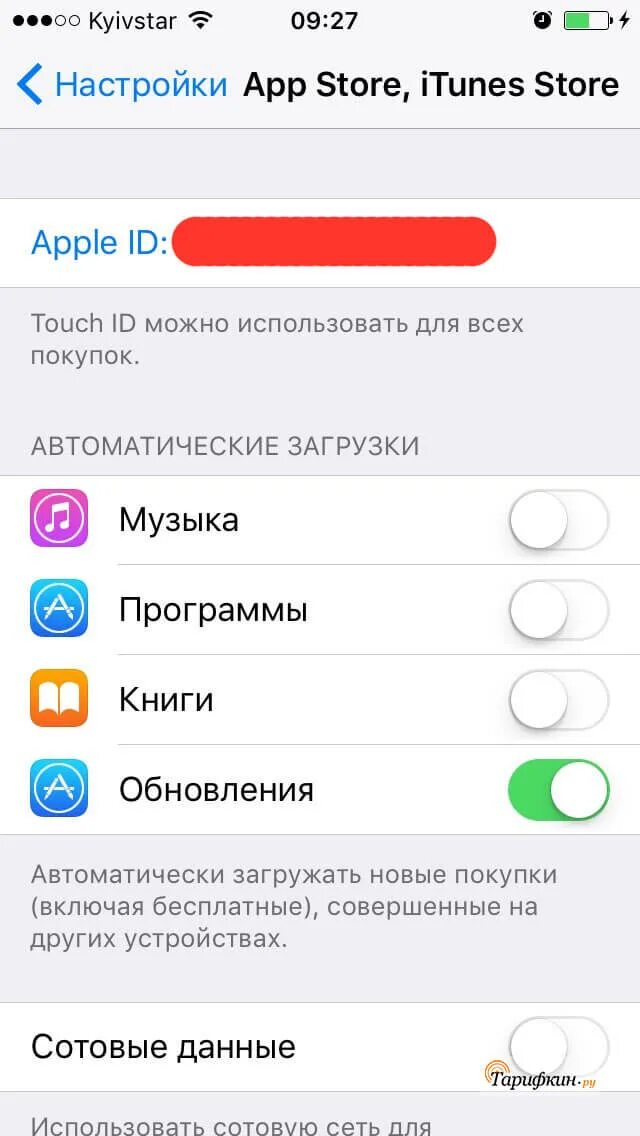The height and width of the screenshot is (1136, 640).
Task: Enable automatic downloads for Музыка
Action: pos(558,520)
